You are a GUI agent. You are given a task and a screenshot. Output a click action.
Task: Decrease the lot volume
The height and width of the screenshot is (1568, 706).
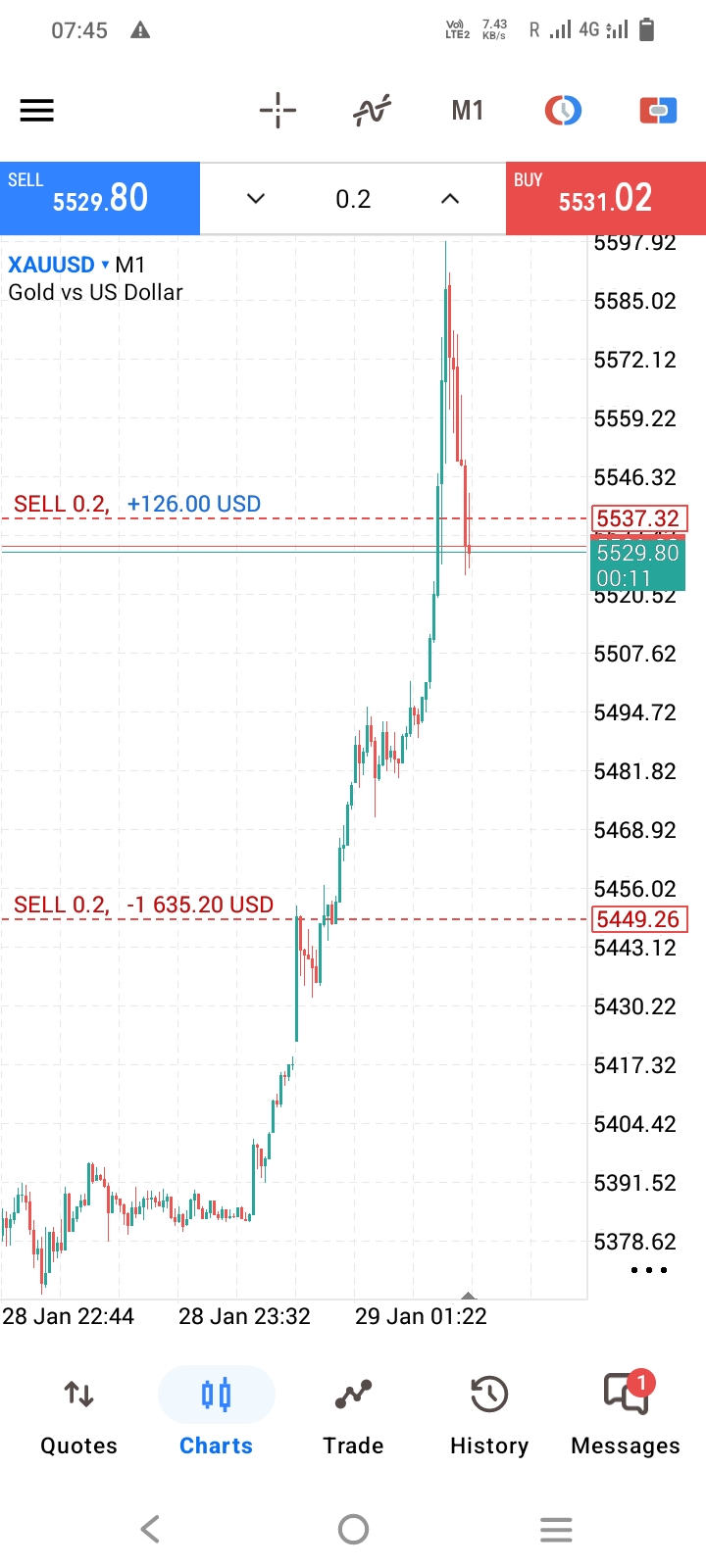[x=256, y=199]
